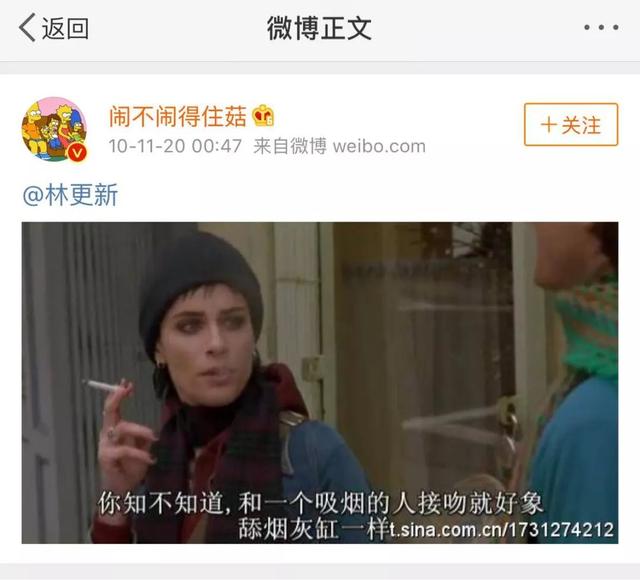Screen dimensions: 640x580
Task: Follow this user with 关注 button
Action: (x=572, y=125)
